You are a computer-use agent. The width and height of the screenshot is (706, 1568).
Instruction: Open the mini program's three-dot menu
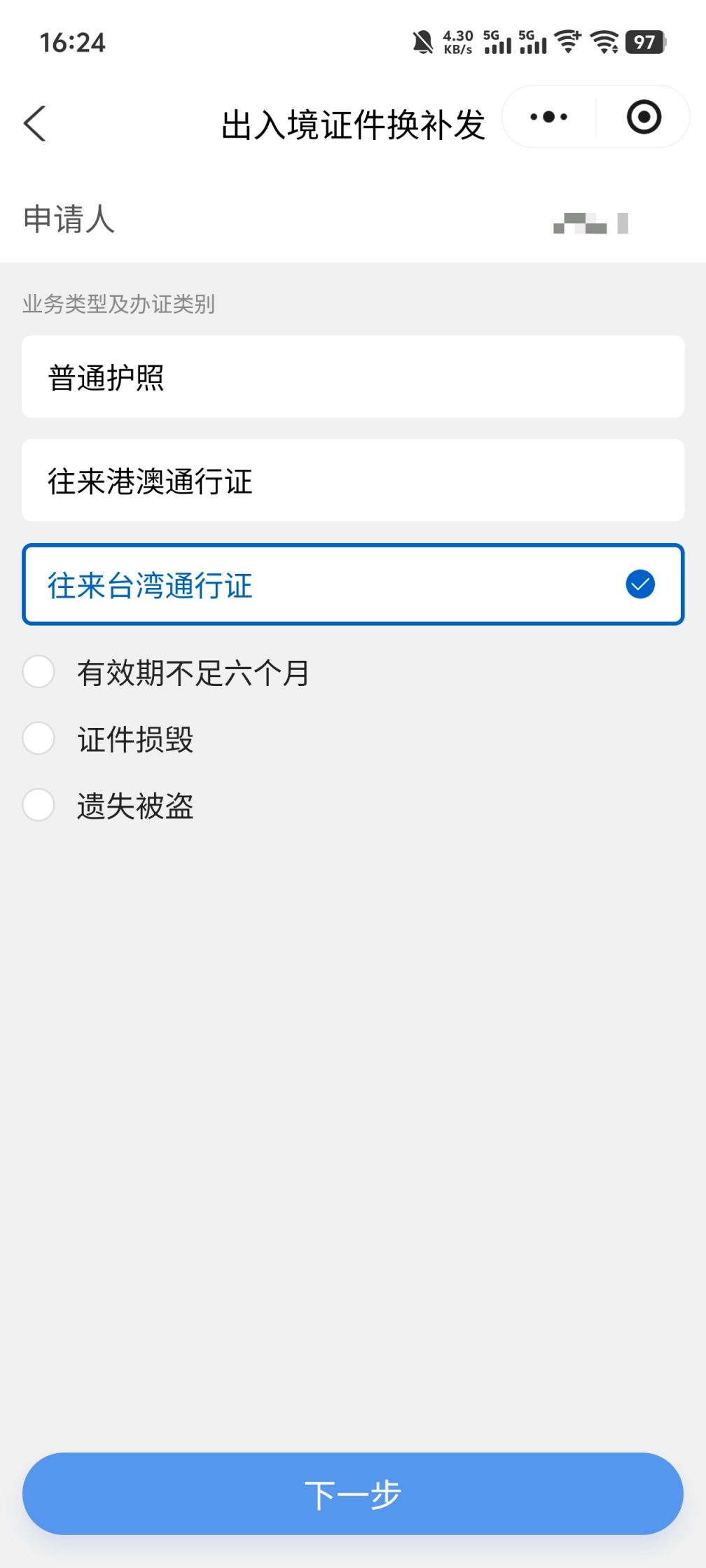tap(549, 117)
